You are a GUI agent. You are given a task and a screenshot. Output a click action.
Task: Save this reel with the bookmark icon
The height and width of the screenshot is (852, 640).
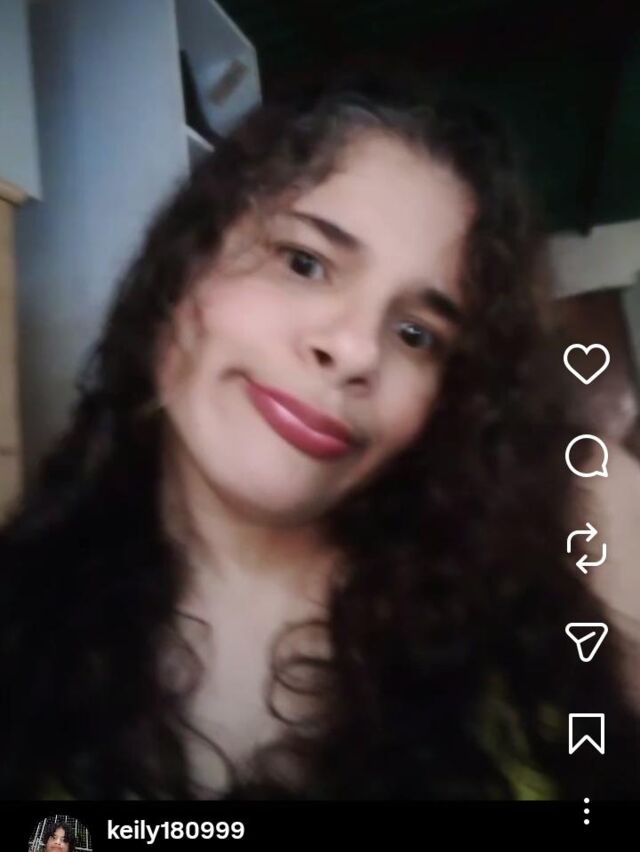point(587,734)
